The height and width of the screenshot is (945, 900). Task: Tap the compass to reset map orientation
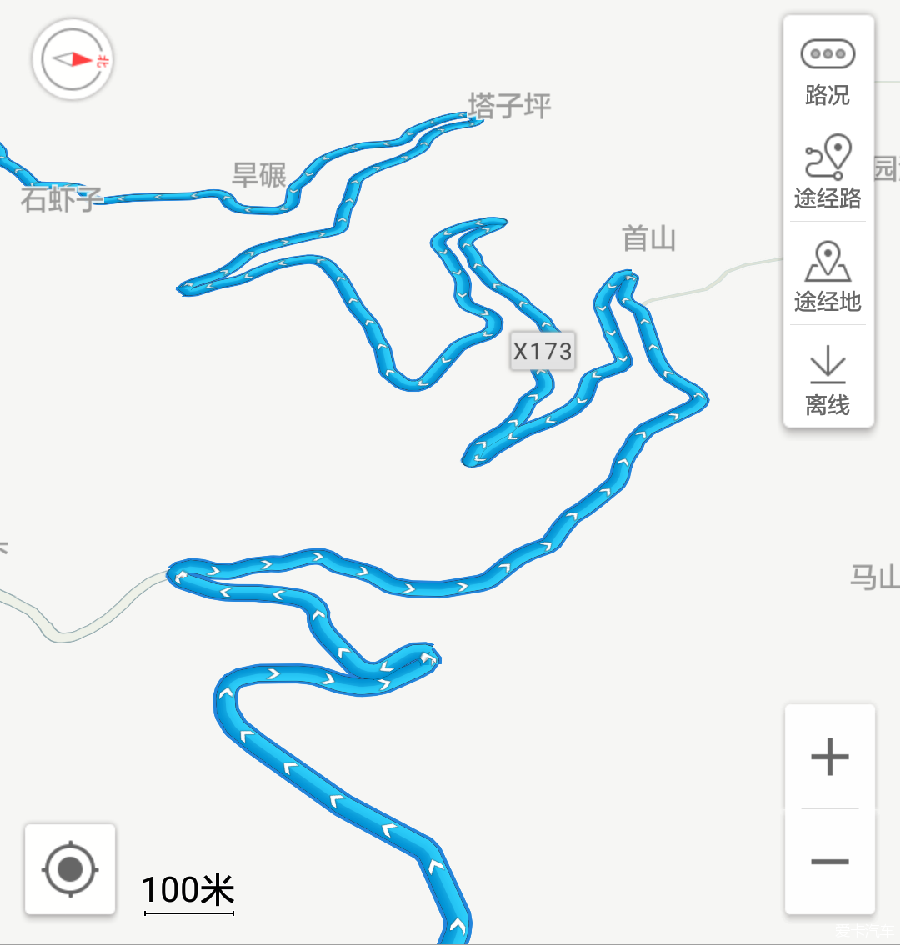click(x=74, y=60)
